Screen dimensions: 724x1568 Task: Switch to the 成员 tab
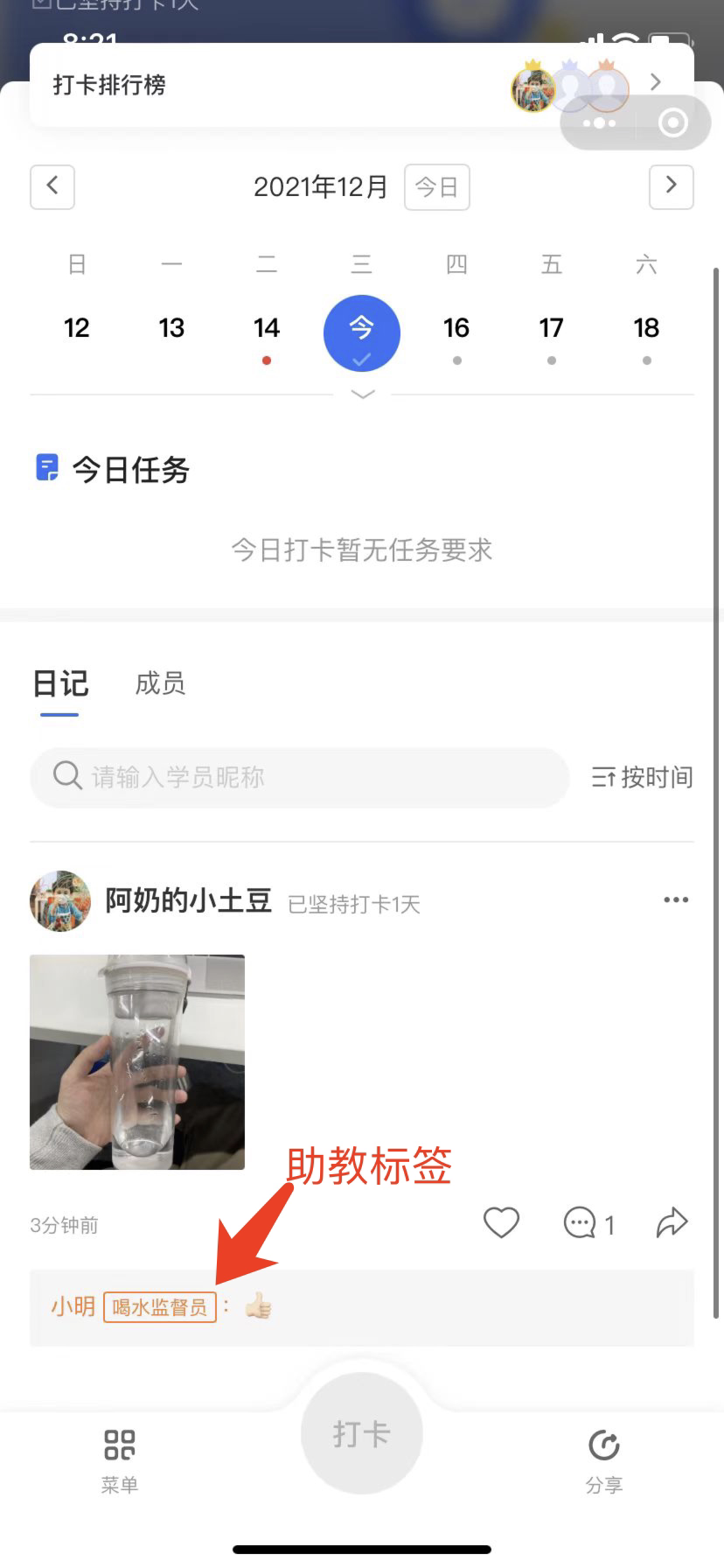[160, 683]
